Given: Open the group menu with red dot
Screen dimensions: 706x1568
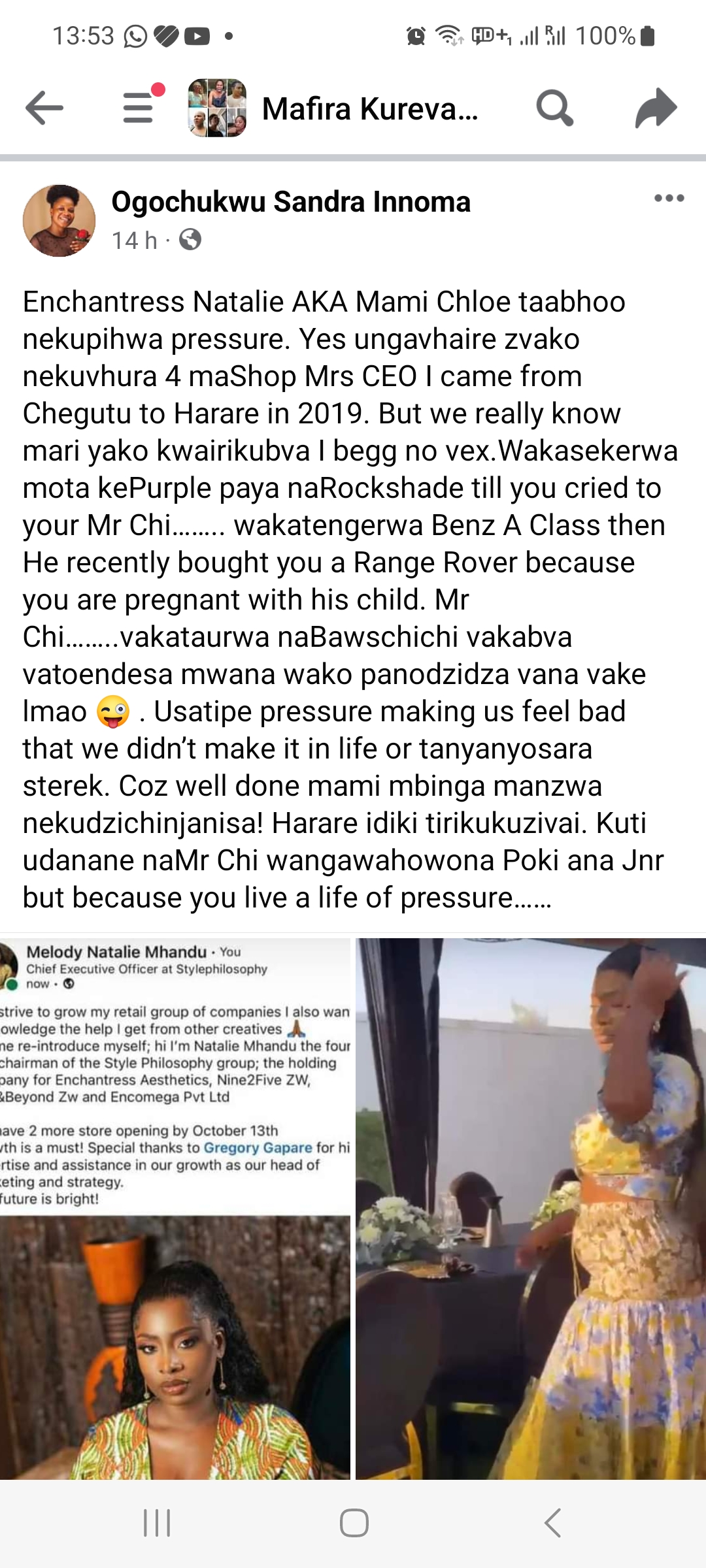Looking at the screenshot, I should point(139,107).
